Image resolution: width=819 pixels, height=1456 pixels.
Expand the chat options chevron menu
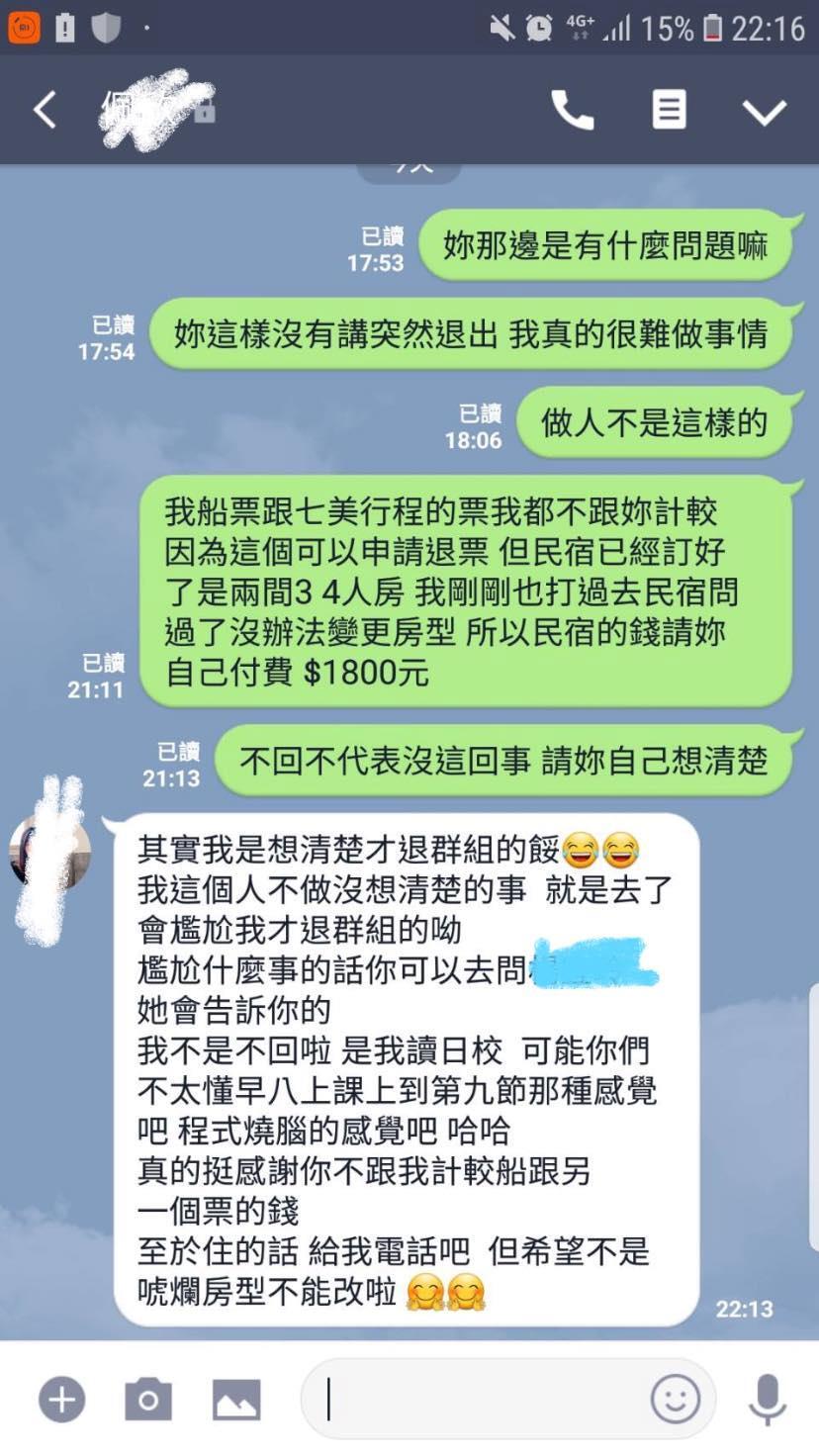coord(765,111)
